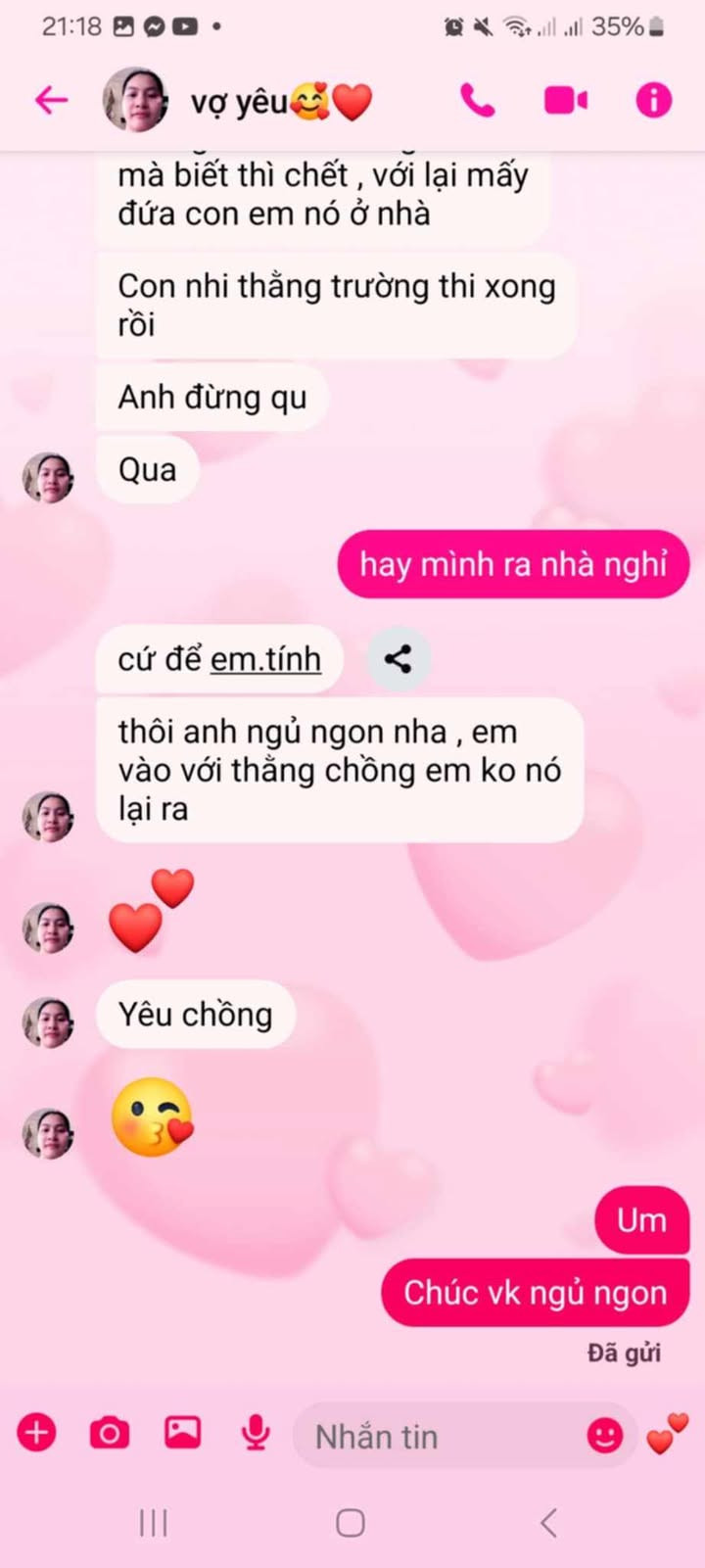
Task: Go back using the pink arrow
Action: click(51, 100)
